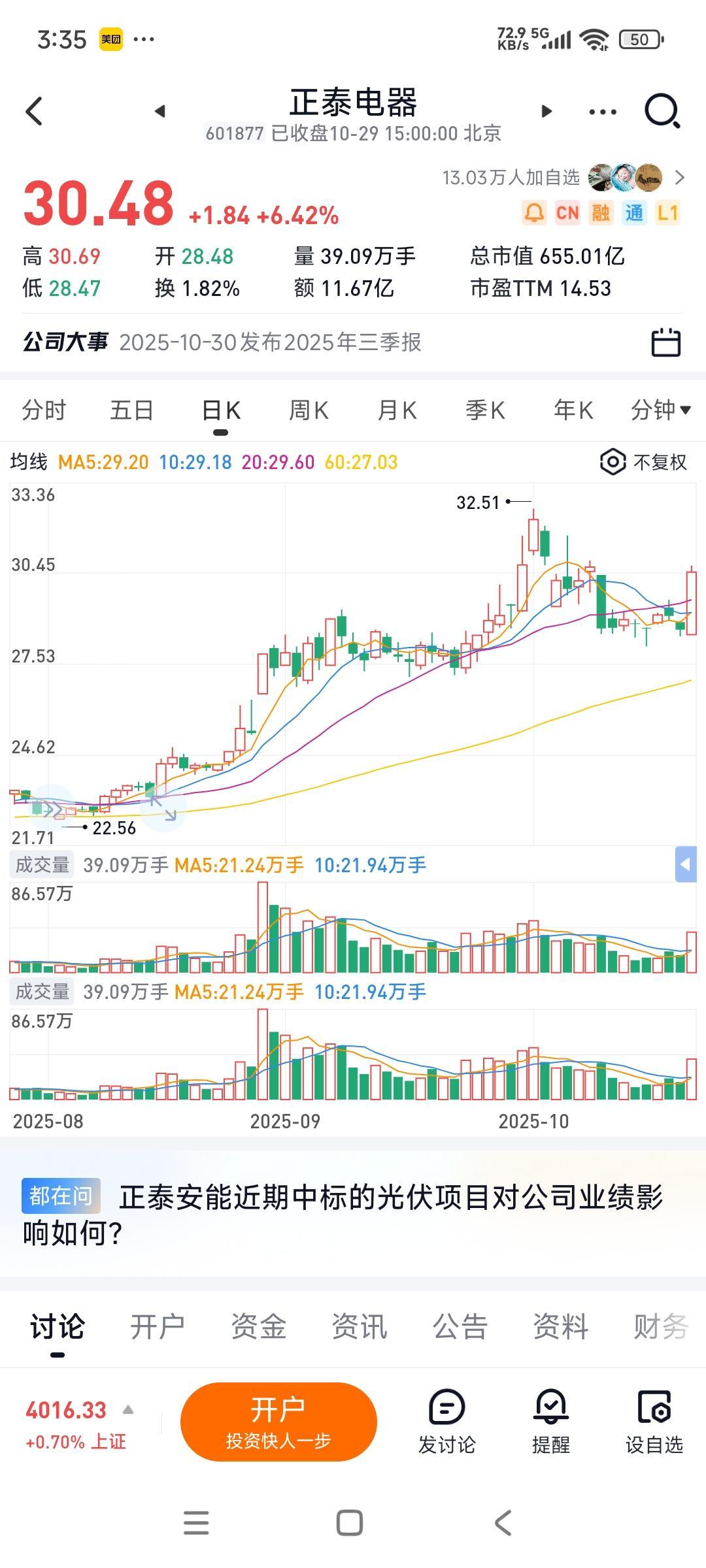Open the 公告 tab
This screenshot has width=706, height=1568.
tap(460, 1327)
